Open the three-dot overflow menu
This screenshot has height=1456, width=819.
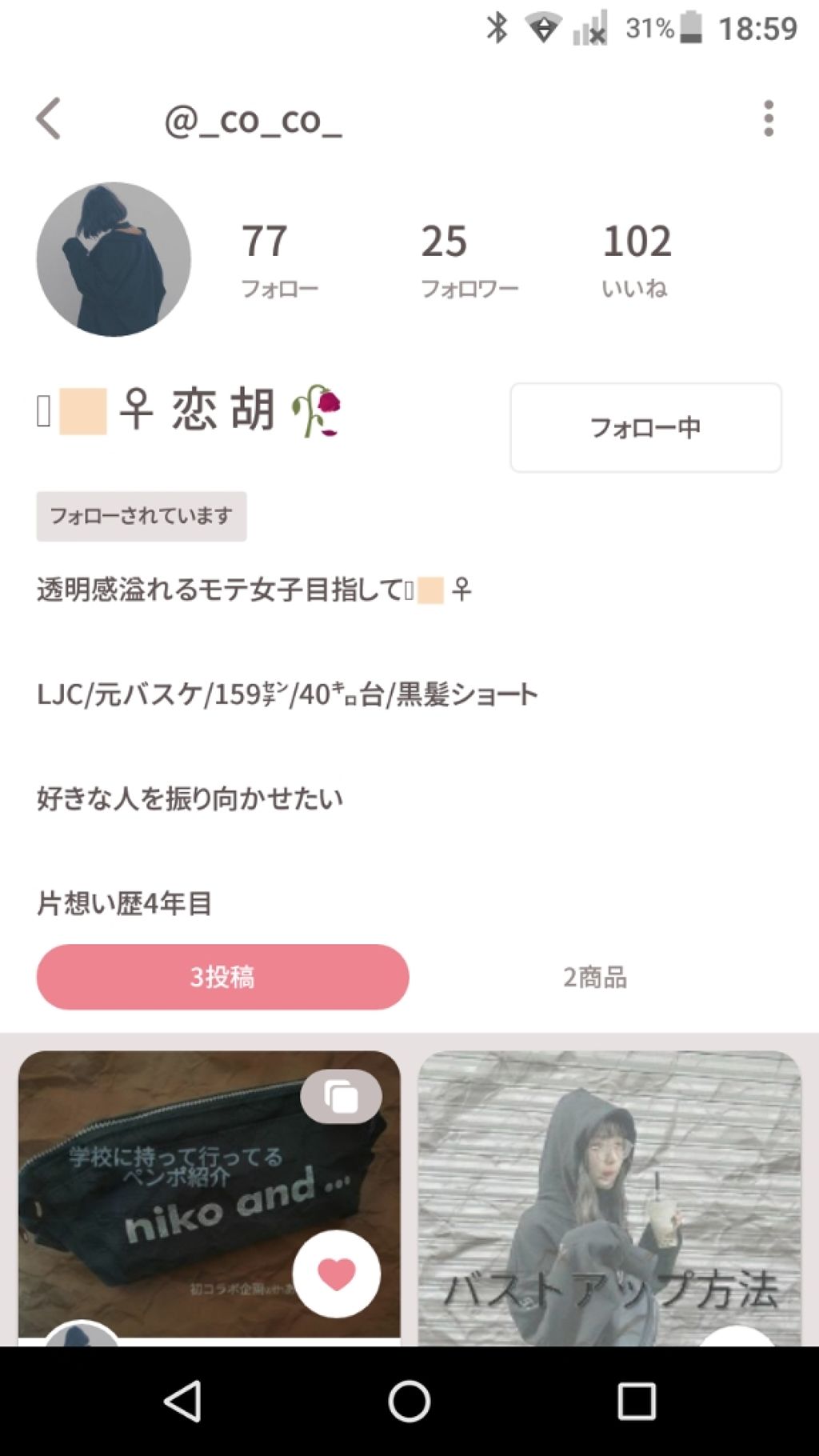[768, 119]
